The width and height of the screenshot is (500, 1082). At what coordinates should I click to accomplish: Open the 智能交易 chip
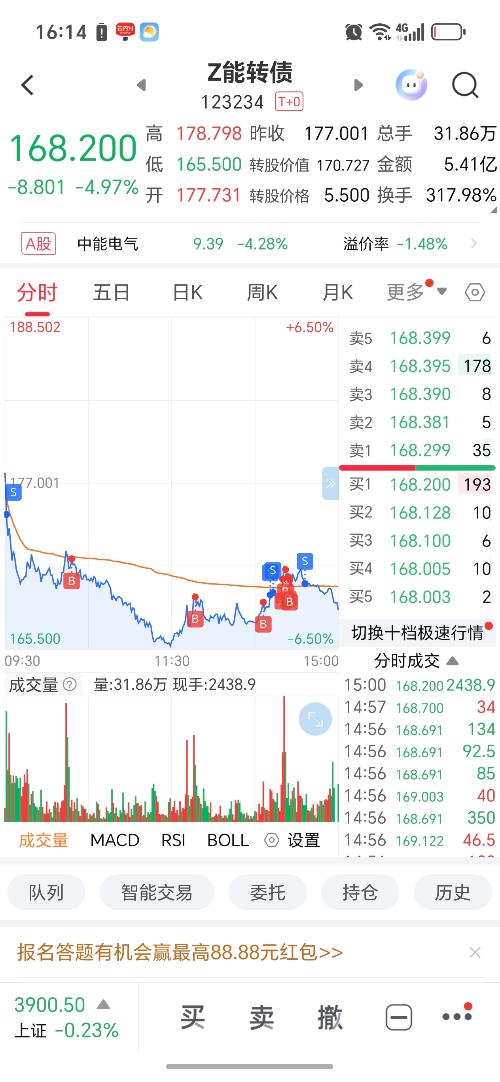pos(157,892)
